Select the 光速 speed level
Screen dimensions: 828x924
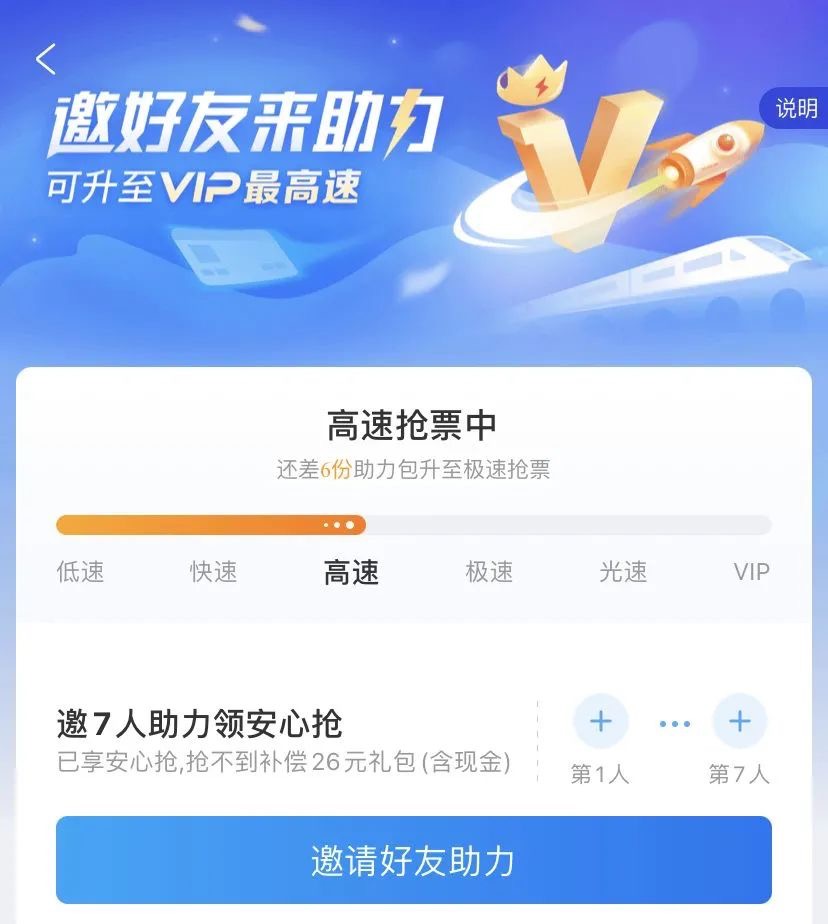click(623, 572)
